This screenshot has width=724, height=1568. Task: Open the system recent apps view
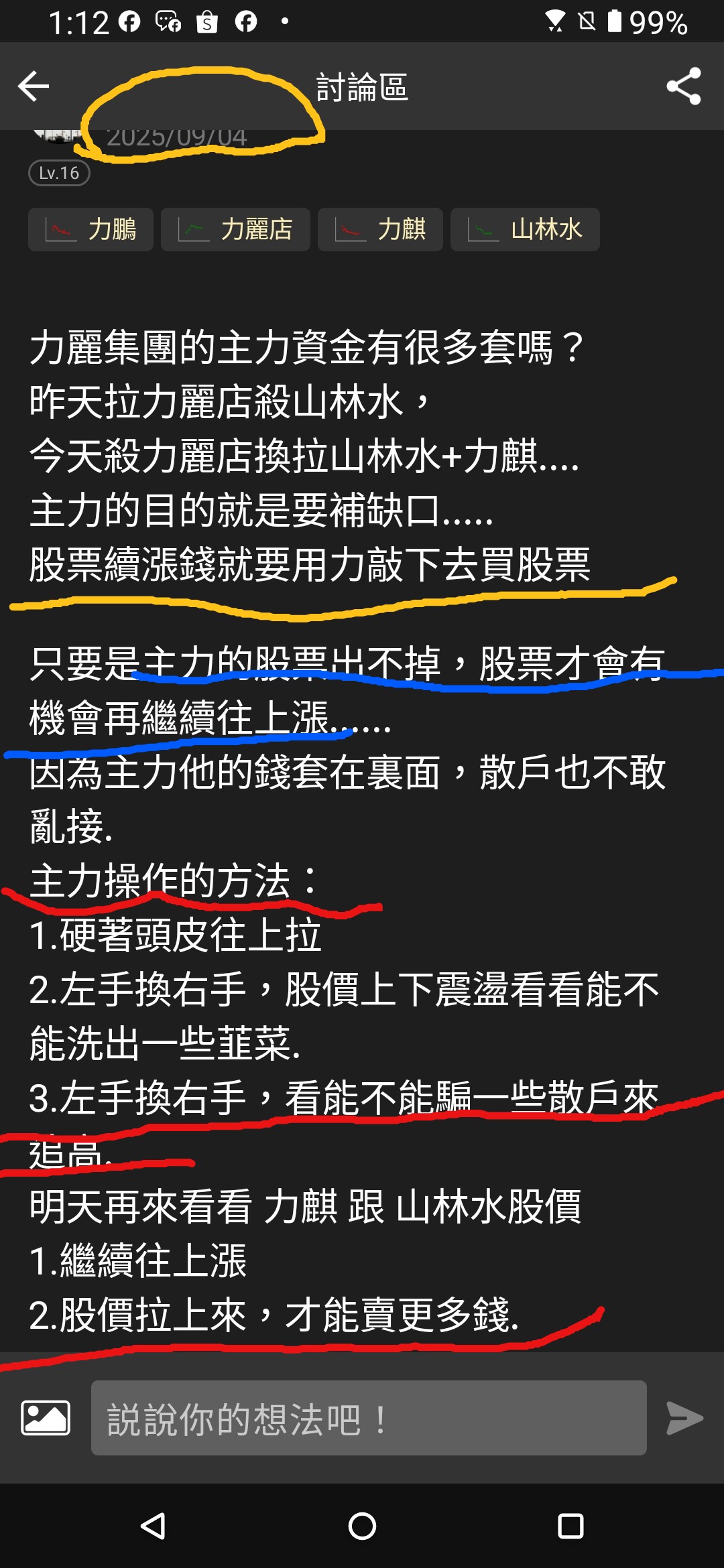[x=570, y=1526]
